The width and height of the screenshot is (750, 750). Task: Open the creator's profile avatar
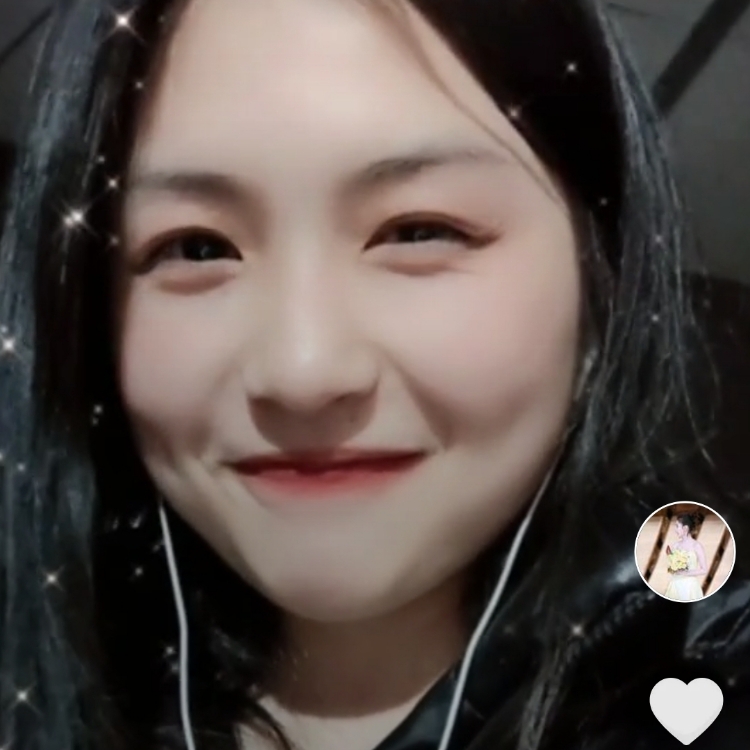tap(685, 551)
